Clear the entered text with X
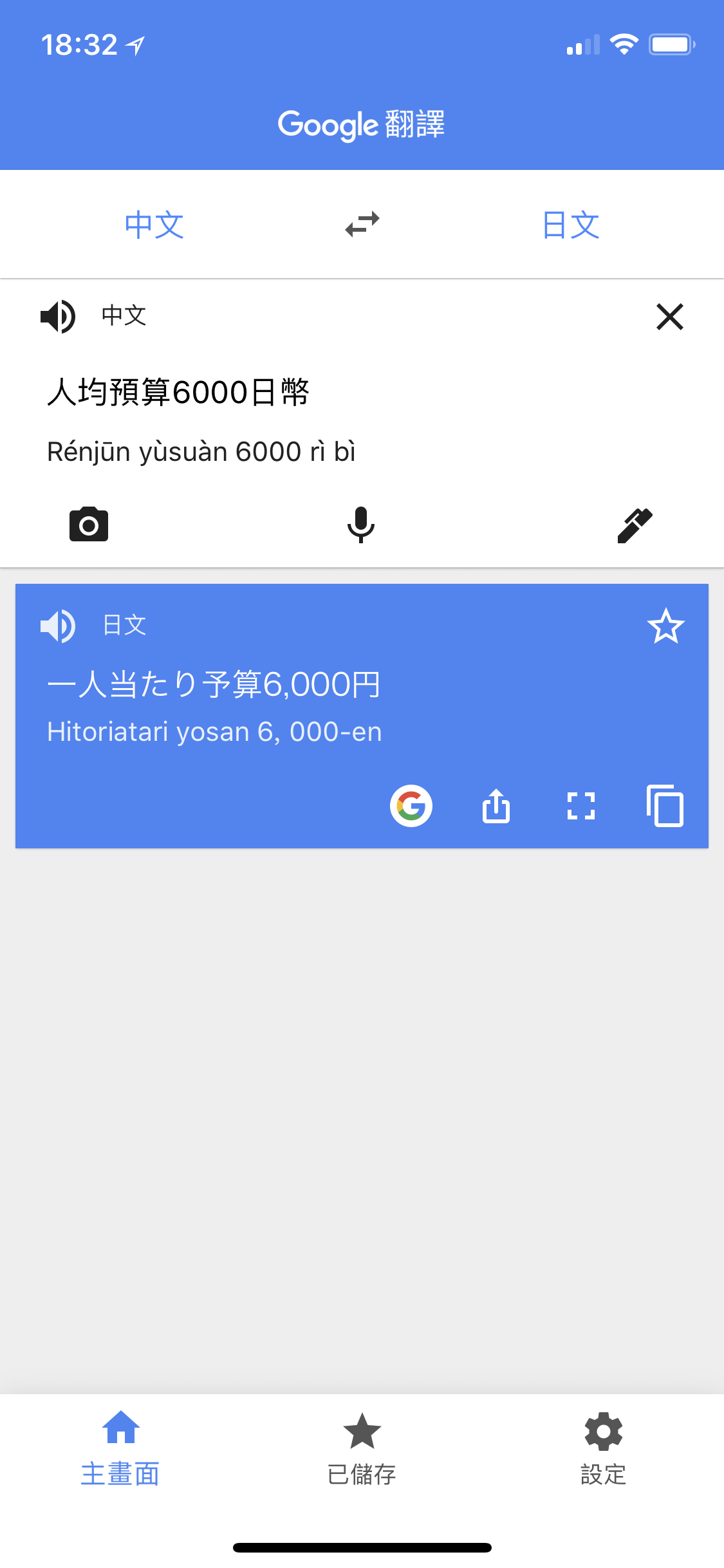The width and height of the screenshot is (724, 1568). (669, 317)
